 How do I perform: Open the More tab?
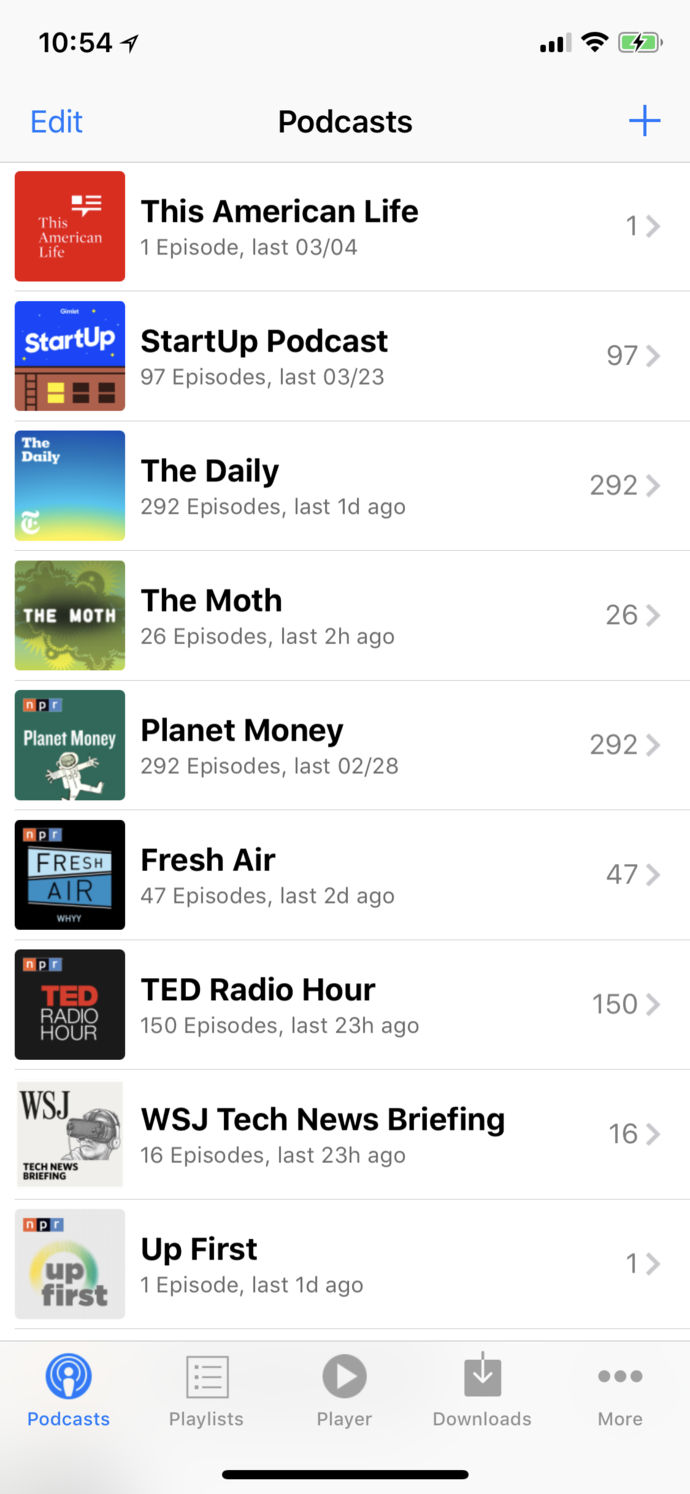click(620, 1390)
